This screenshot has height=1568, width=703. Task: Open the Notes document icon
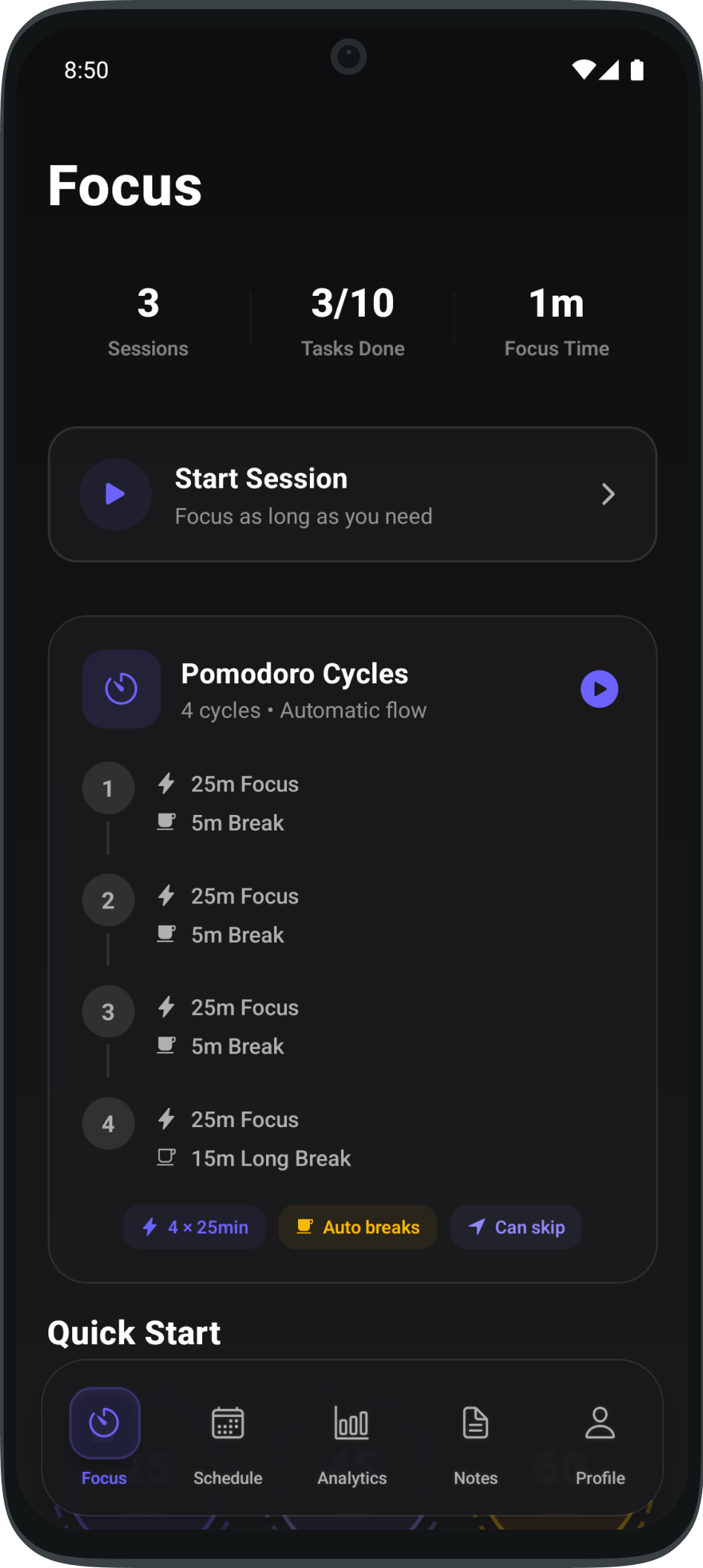[x=475, y=1423]
